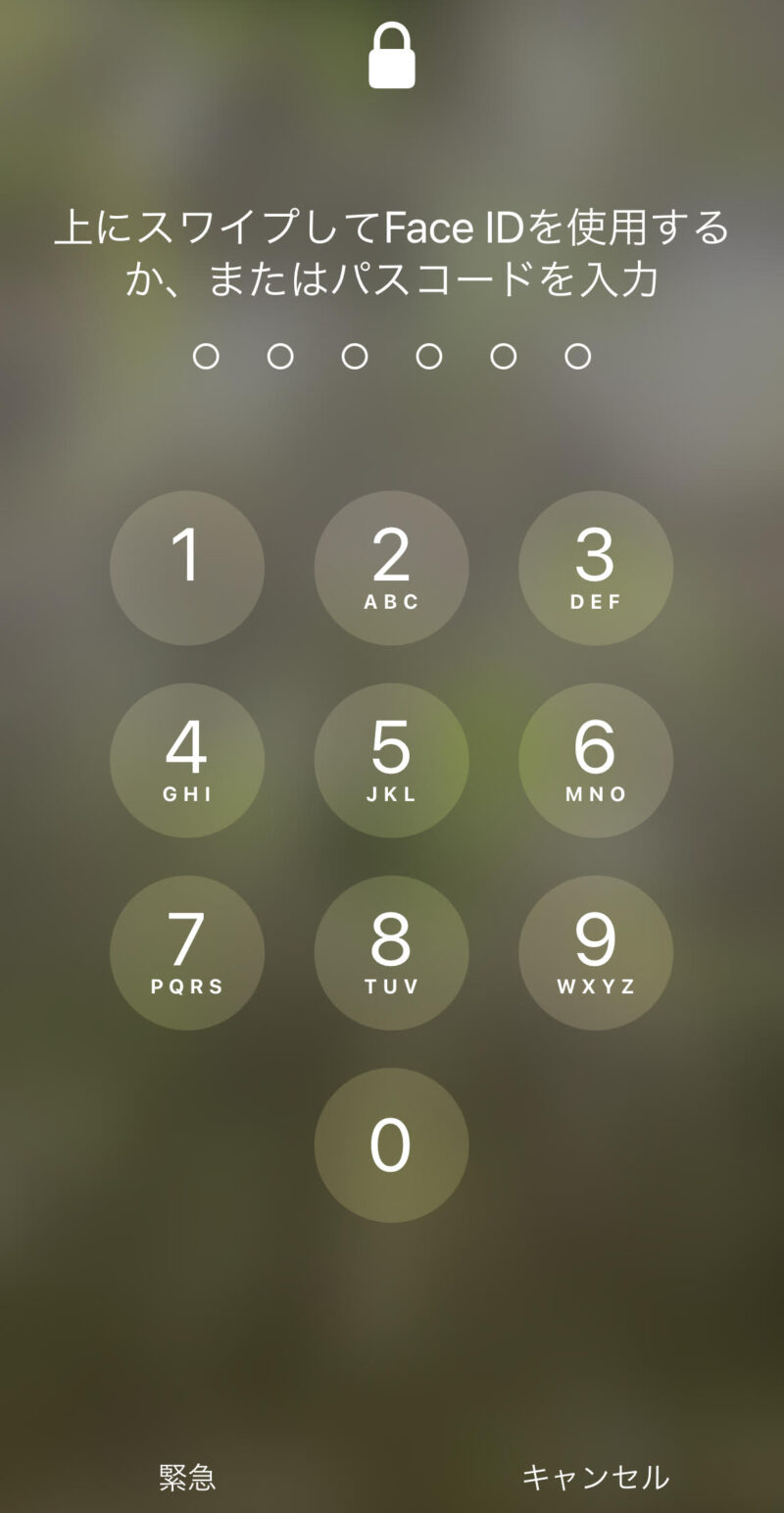
Task: Tap the 3 DEF key
Action: coord(595,568)
